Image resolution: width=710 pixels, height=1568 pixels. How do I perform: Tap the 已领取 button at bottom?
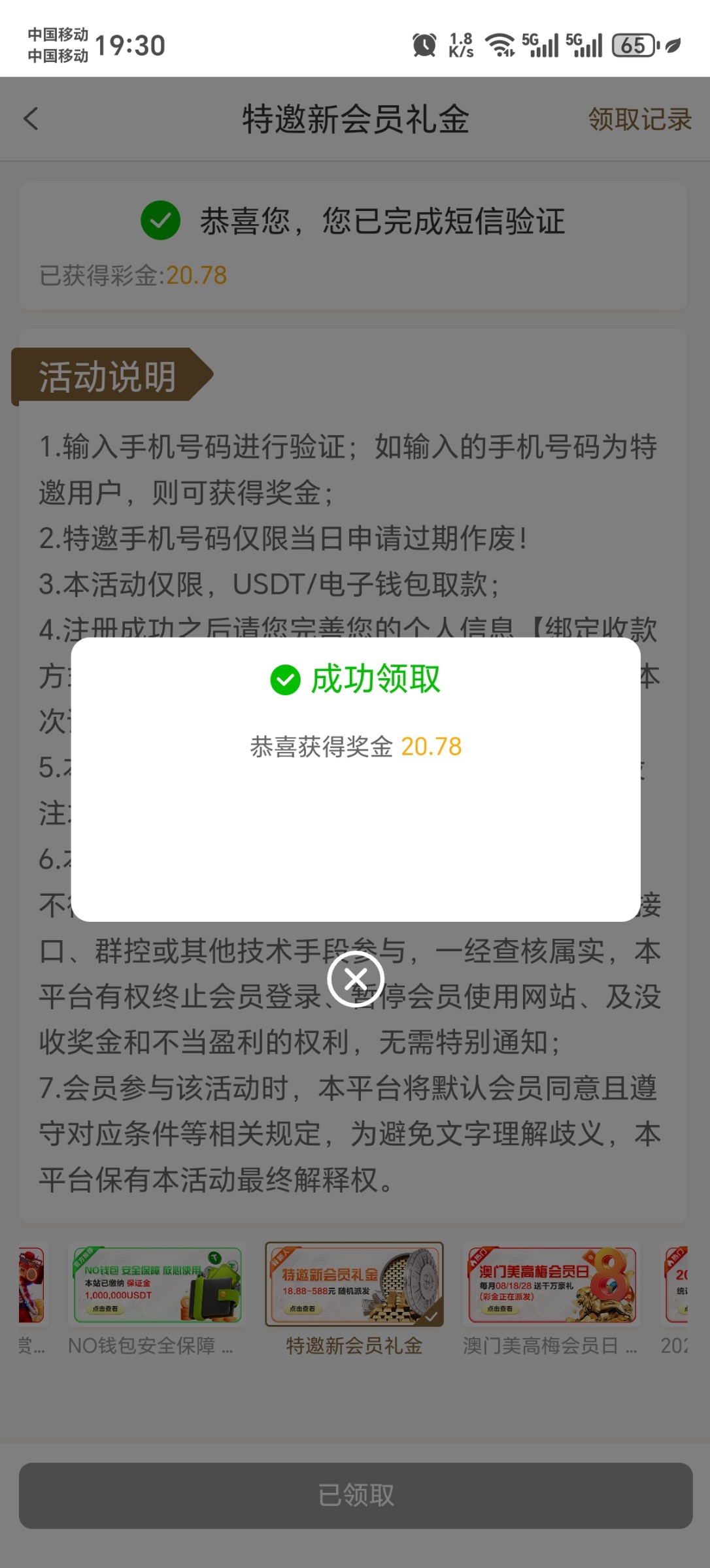355,1495
